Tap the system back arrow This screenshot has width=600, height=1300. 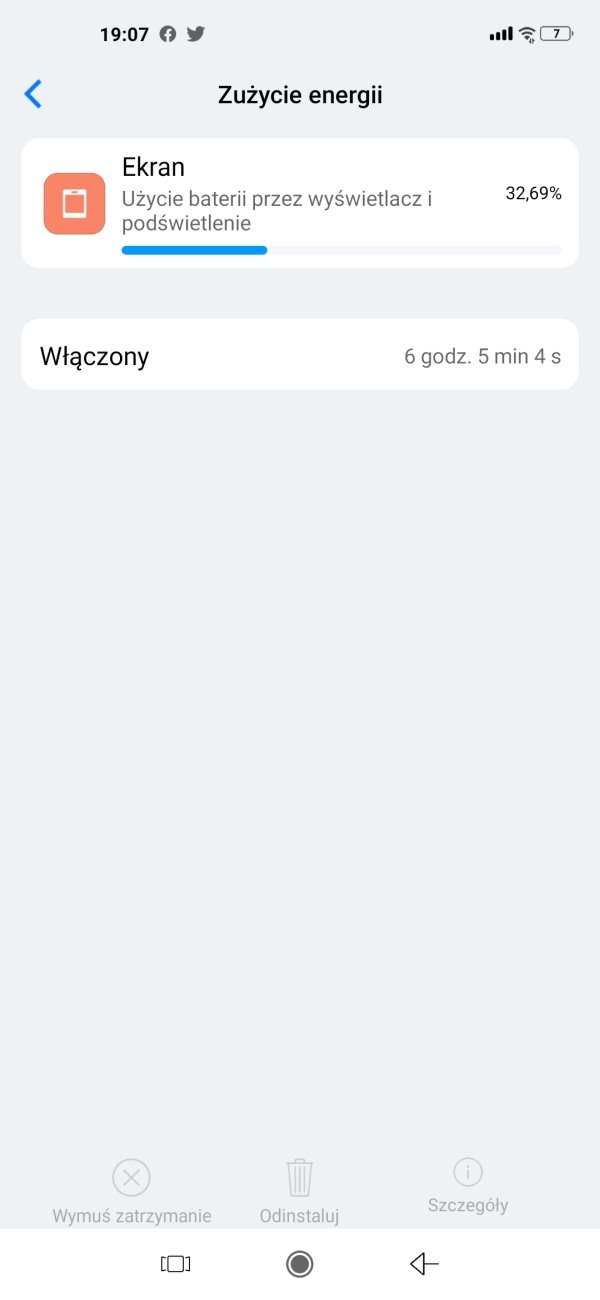[x=424, y=1264]
